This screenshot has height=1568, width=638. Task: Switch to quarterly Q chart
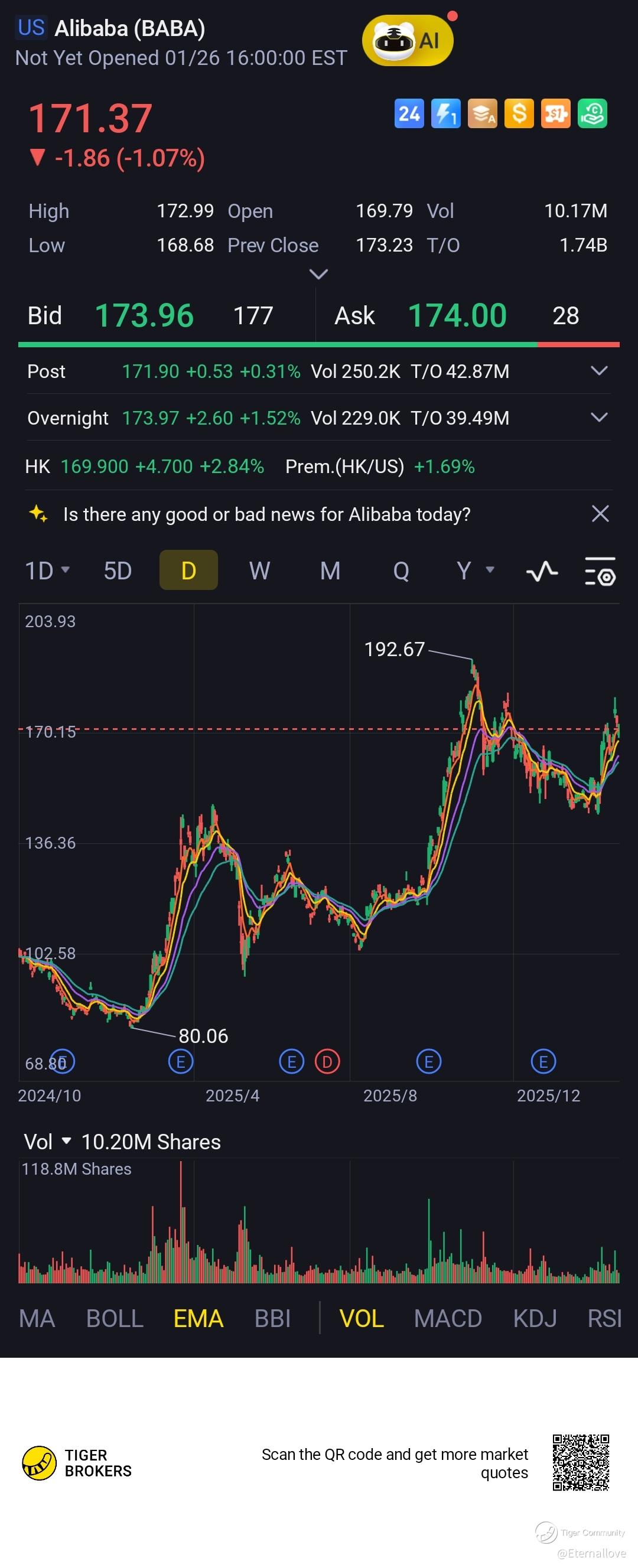(401, 571)
